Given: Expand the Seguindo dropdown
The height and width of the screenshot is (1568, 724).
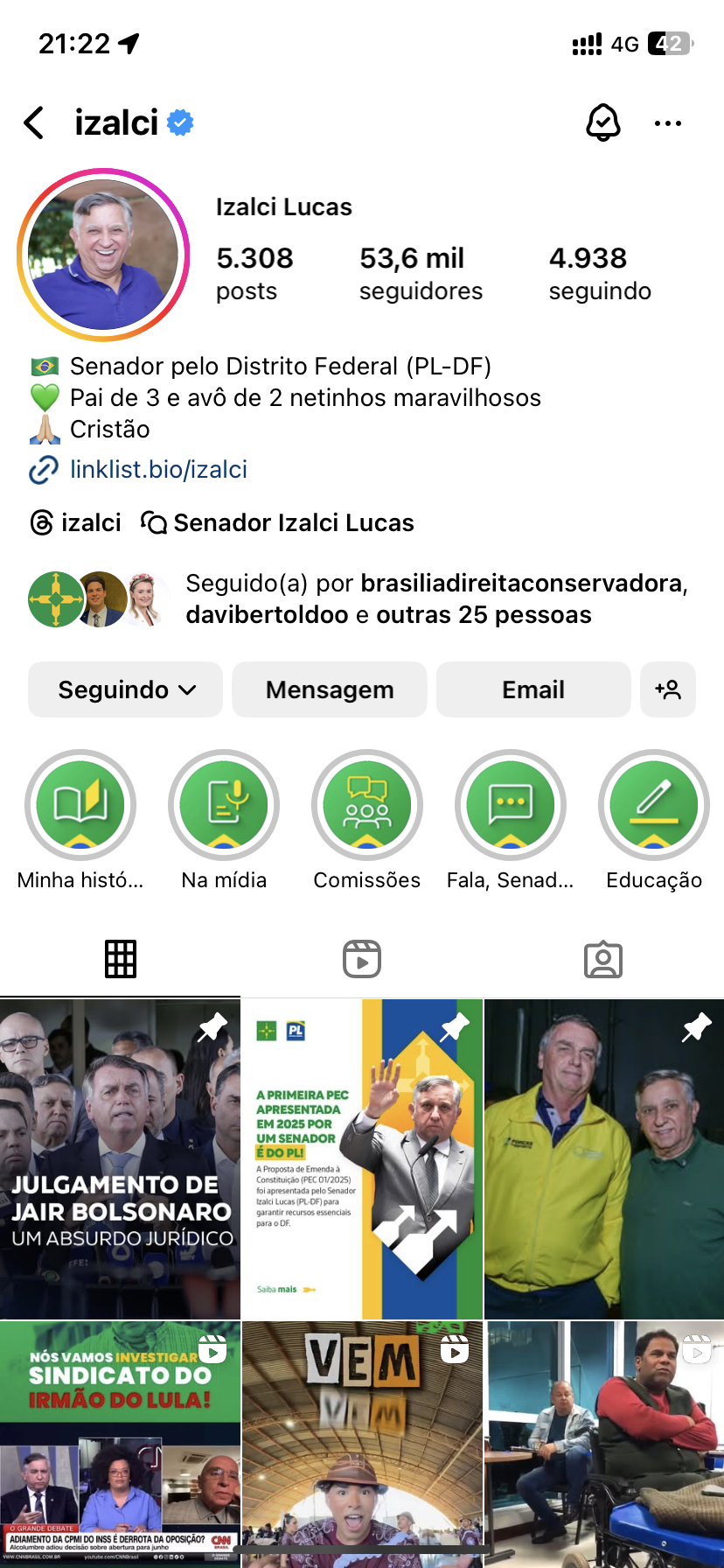Looking at the screenshot, I should 126,689.
